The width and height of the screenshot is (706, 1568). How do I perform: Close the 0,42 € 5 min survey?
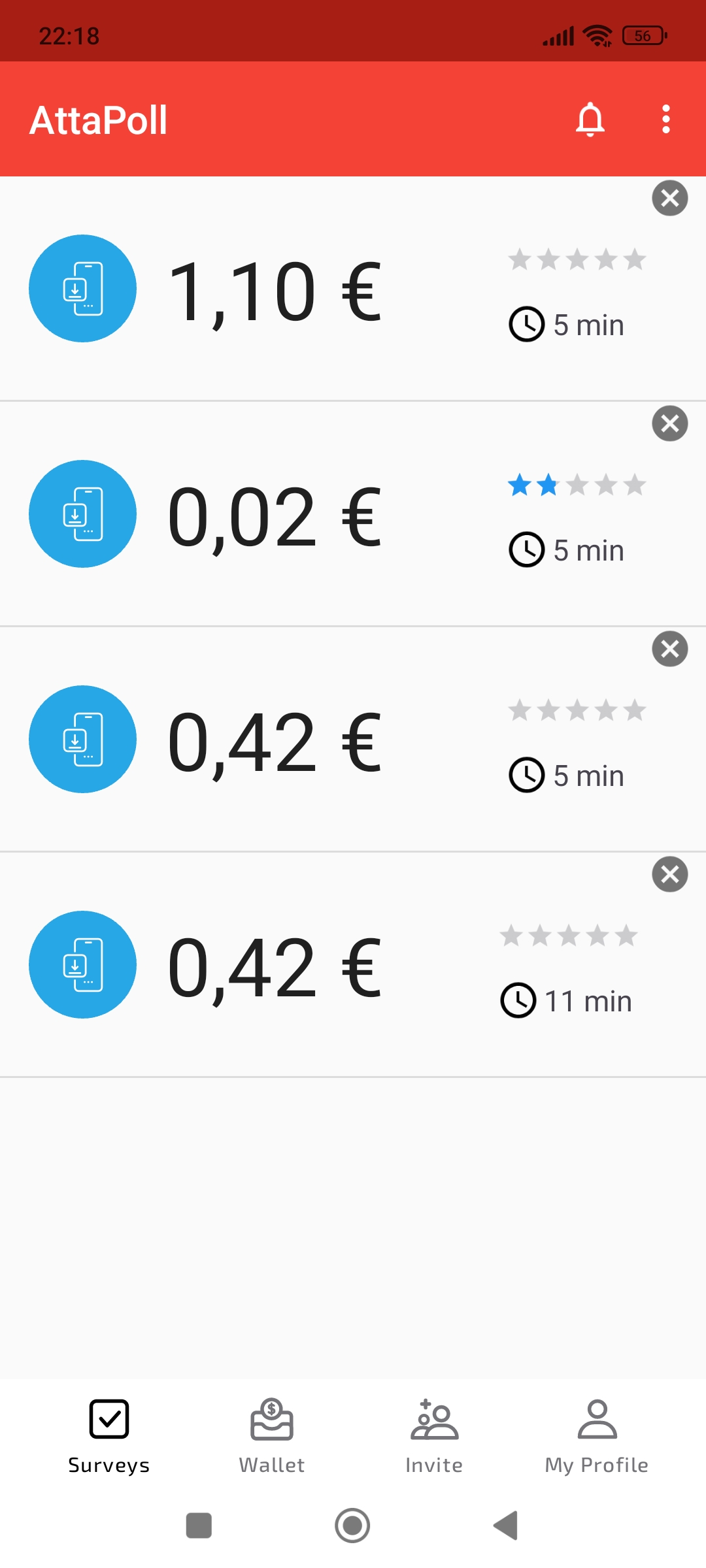[x=670, y=649]
